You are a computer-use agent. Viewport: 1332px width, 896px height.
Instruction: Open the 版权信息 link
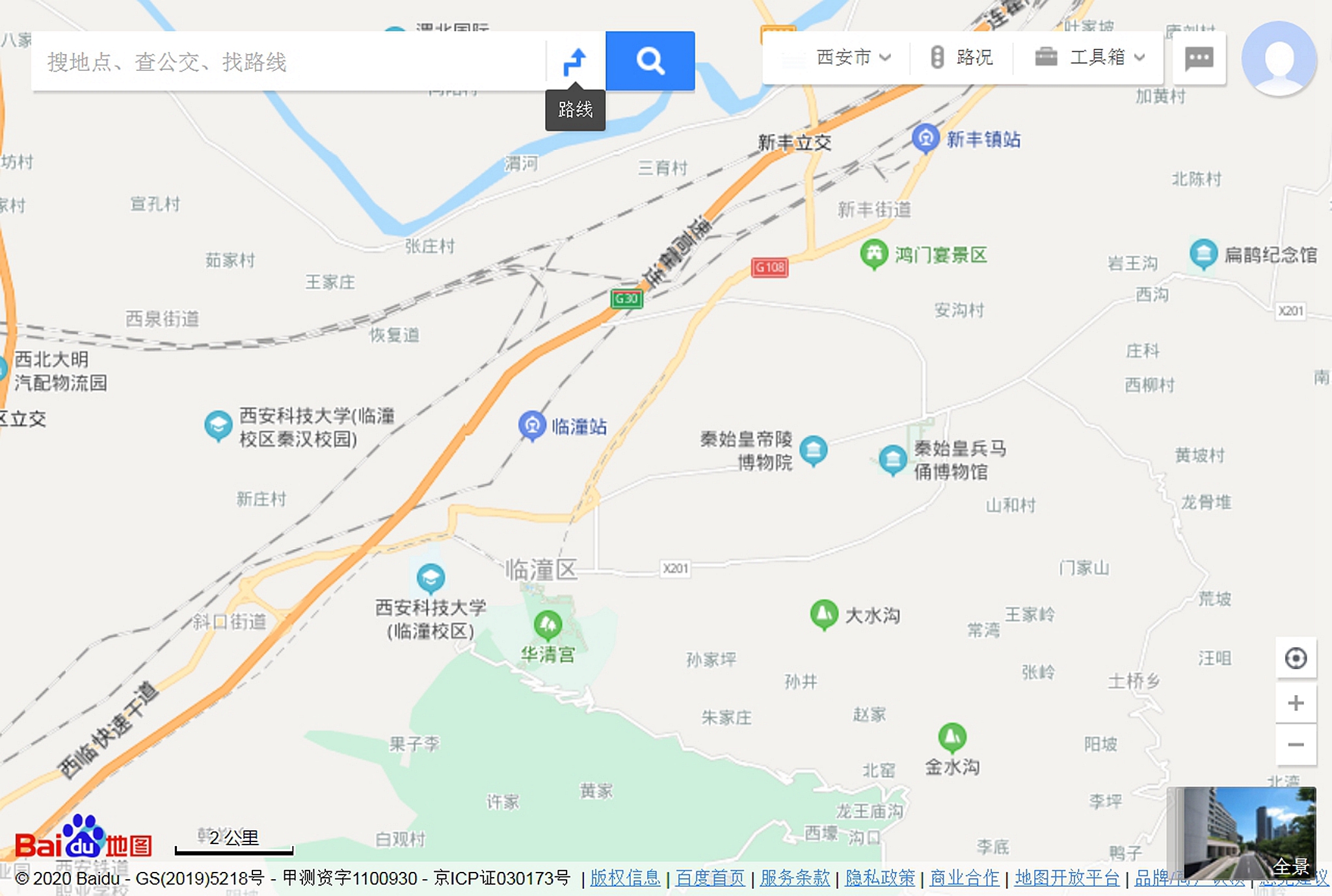[624, 878]
